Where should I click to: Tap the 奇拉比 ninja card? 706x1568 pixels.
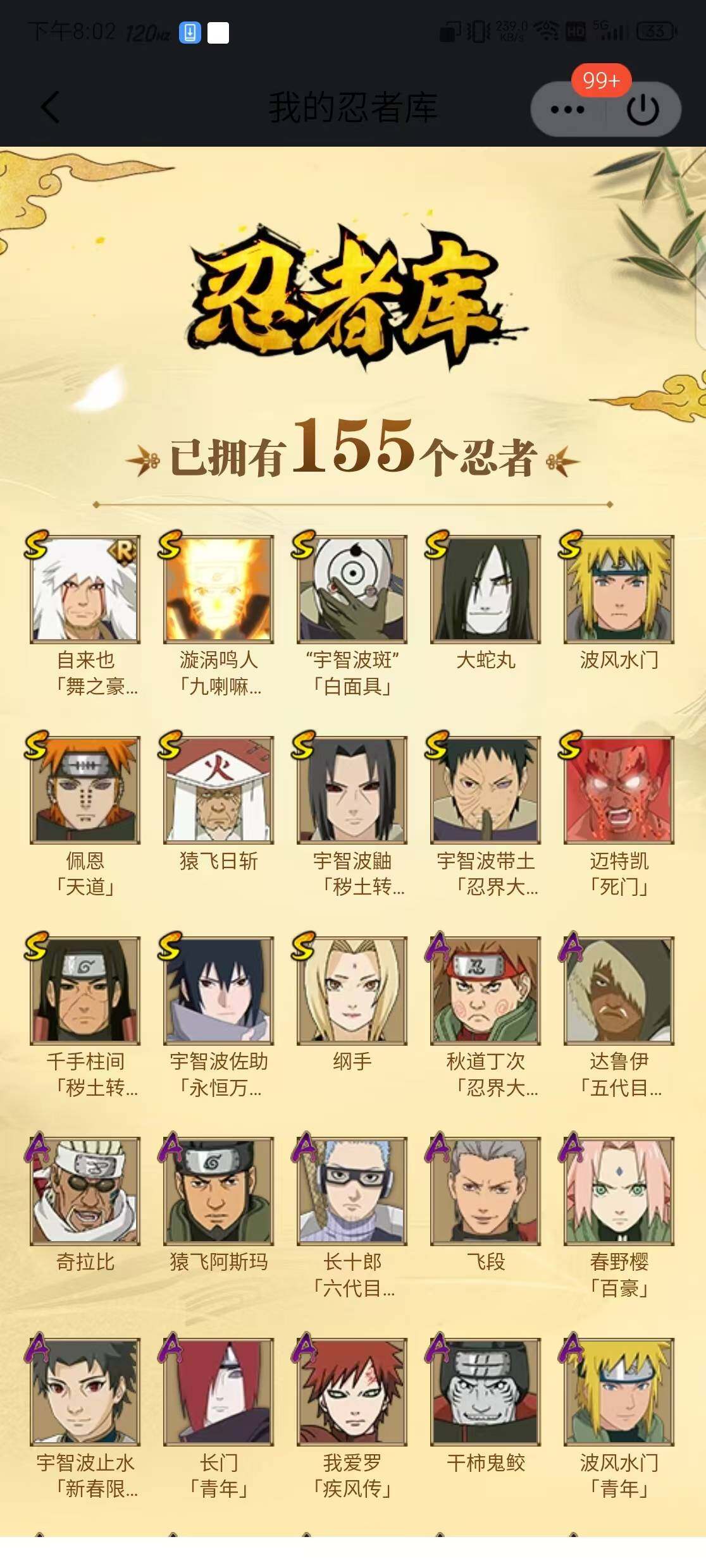tap(85, 1191)
